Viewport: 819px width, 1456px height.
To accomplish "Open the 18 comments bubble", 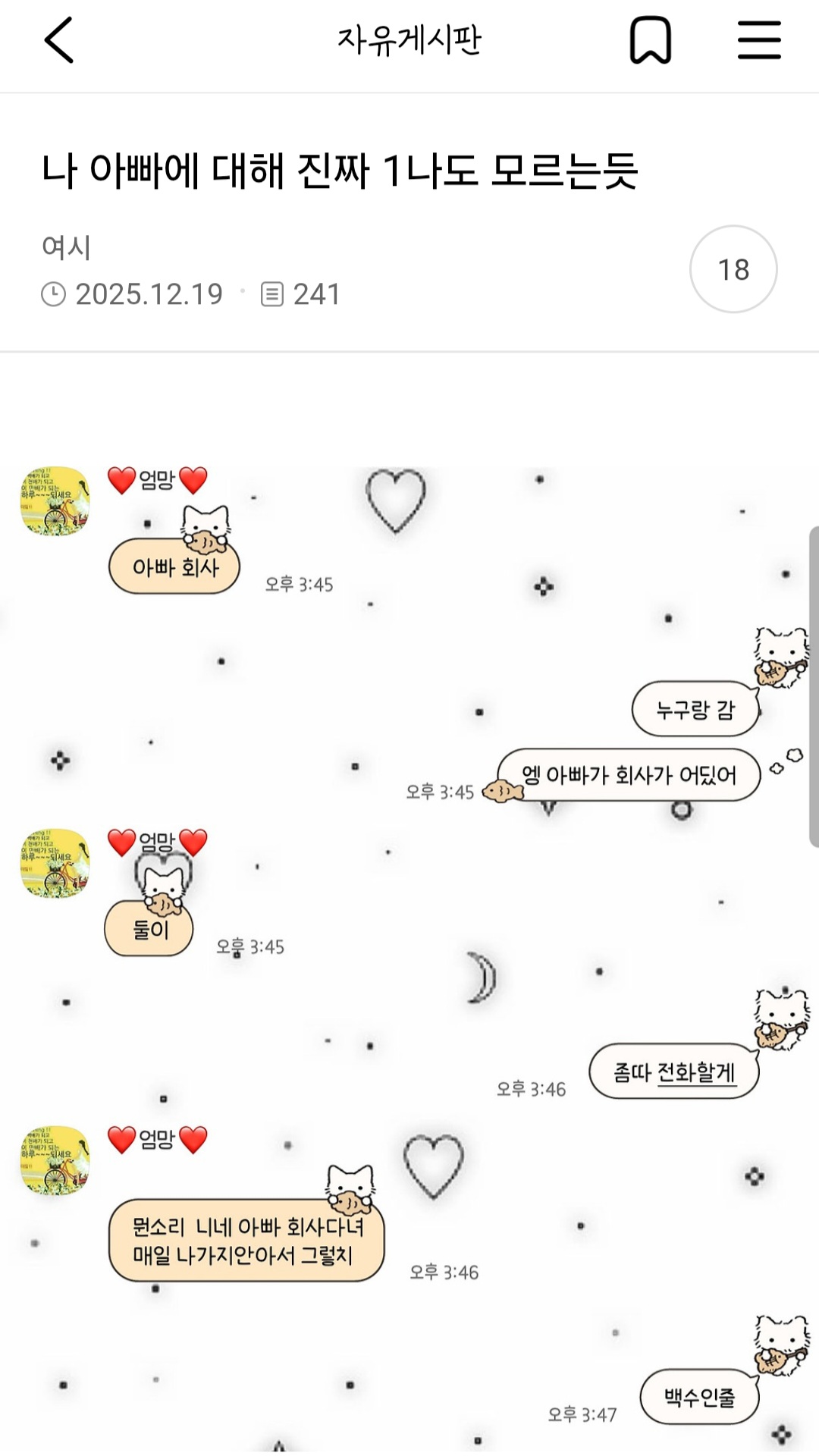I will point(733,269).
